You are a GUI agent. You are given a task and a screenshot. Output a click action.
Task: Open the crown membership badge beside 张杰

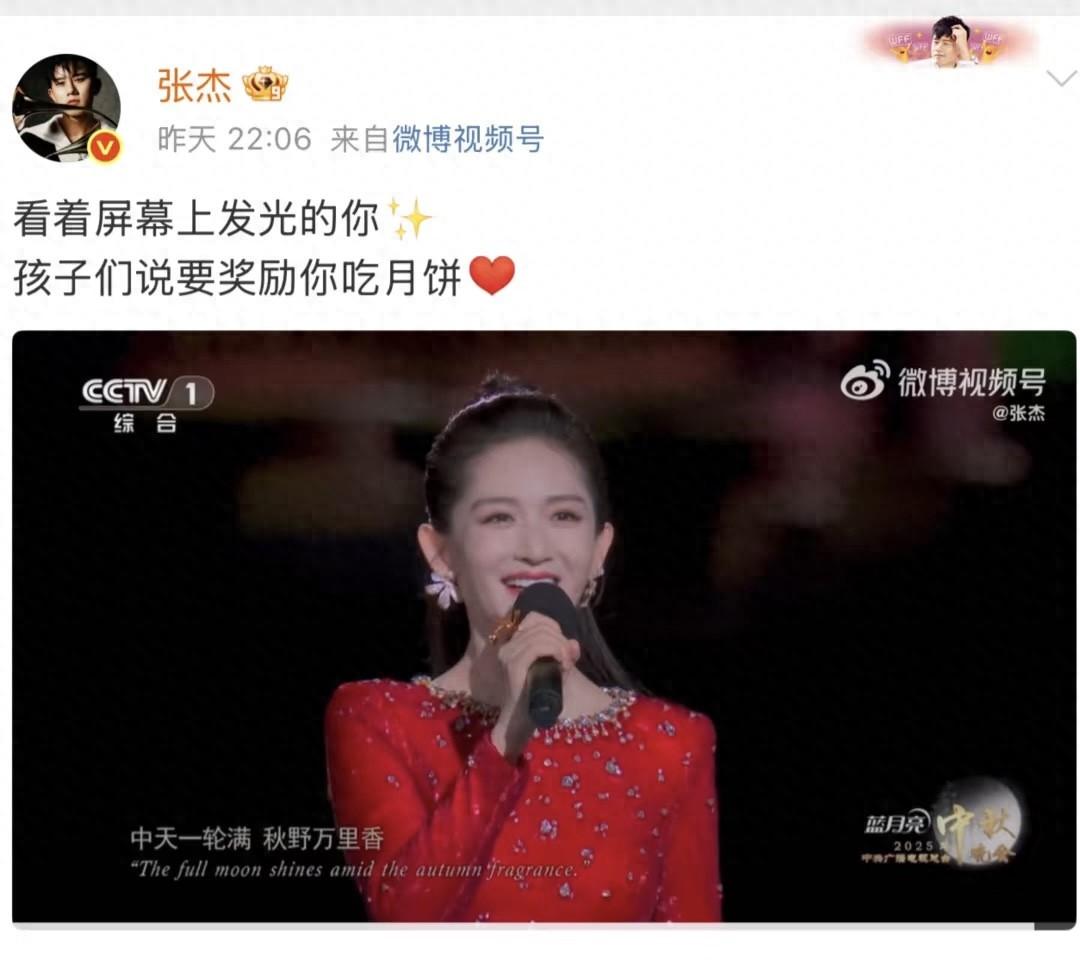[x=265, y=85]
